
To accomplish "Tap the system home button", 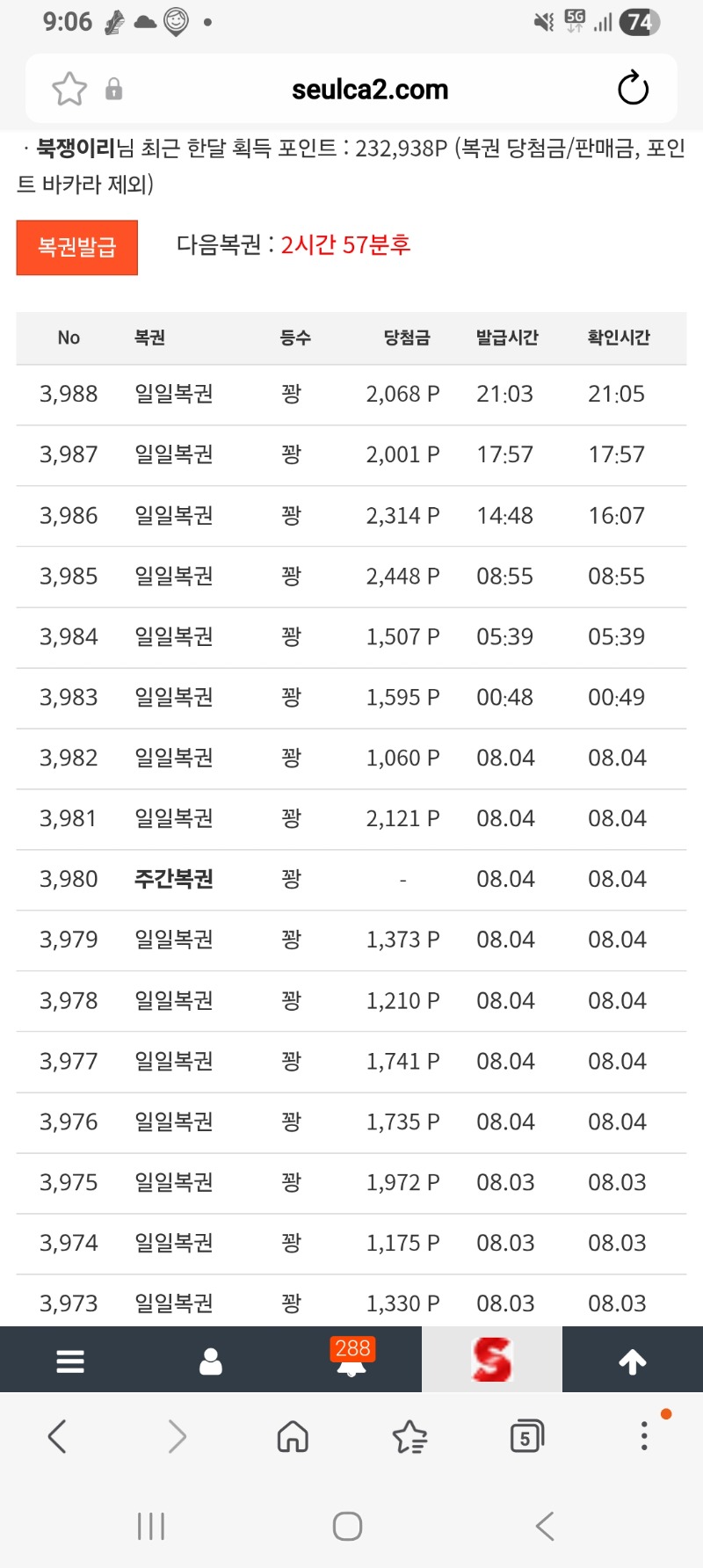I will tap(348, 1527).
